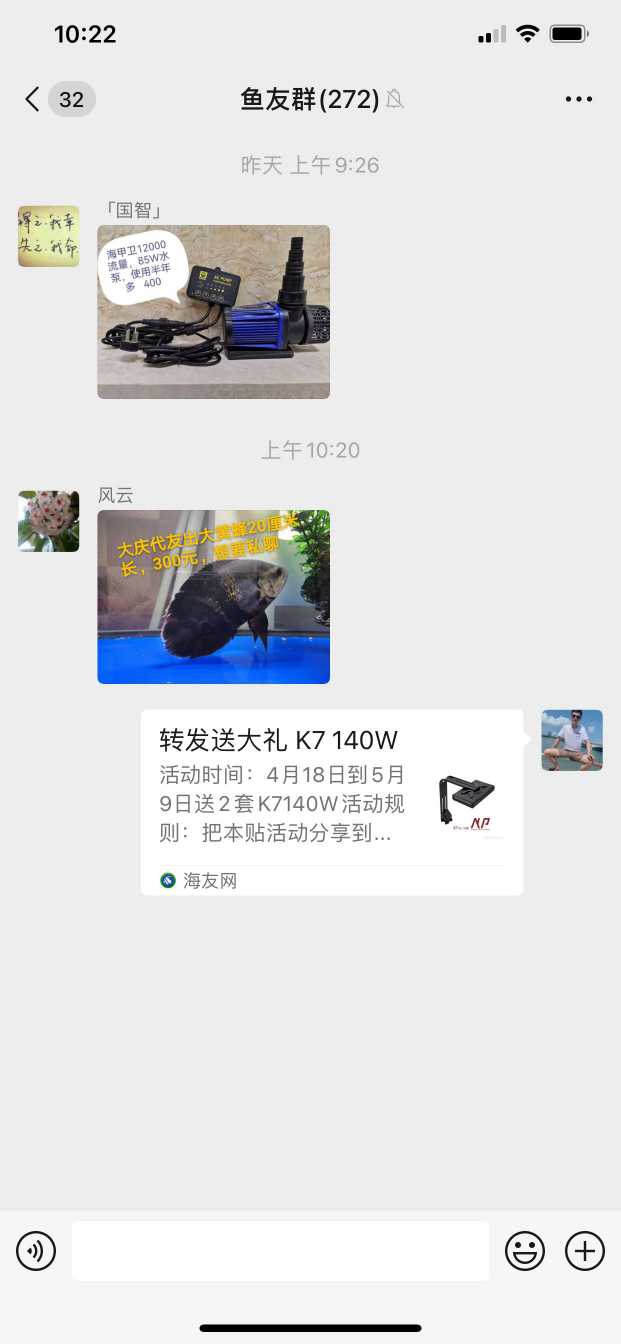This screenshot has height=1344, width=621.
Task: Open the sender's avatar beside the K7 link
Action: click(572, 740)
